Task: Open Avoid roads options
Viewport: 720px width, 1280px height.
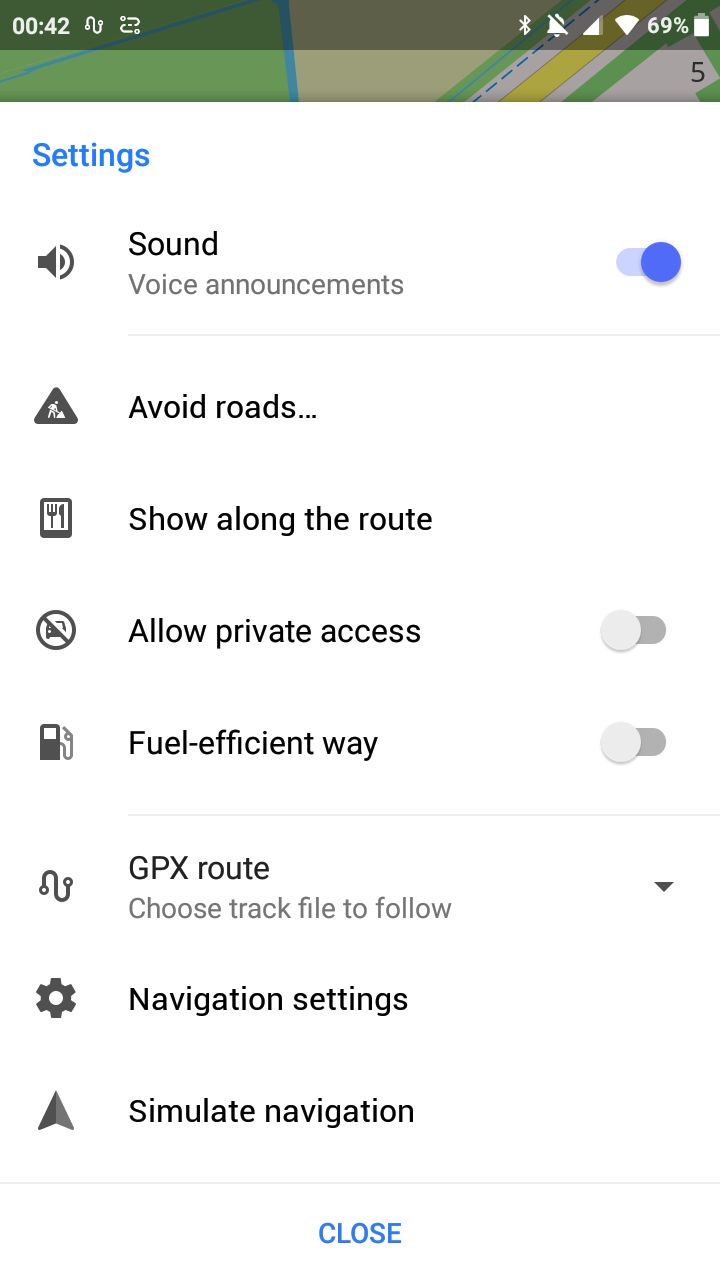Action: coord(222,408)
